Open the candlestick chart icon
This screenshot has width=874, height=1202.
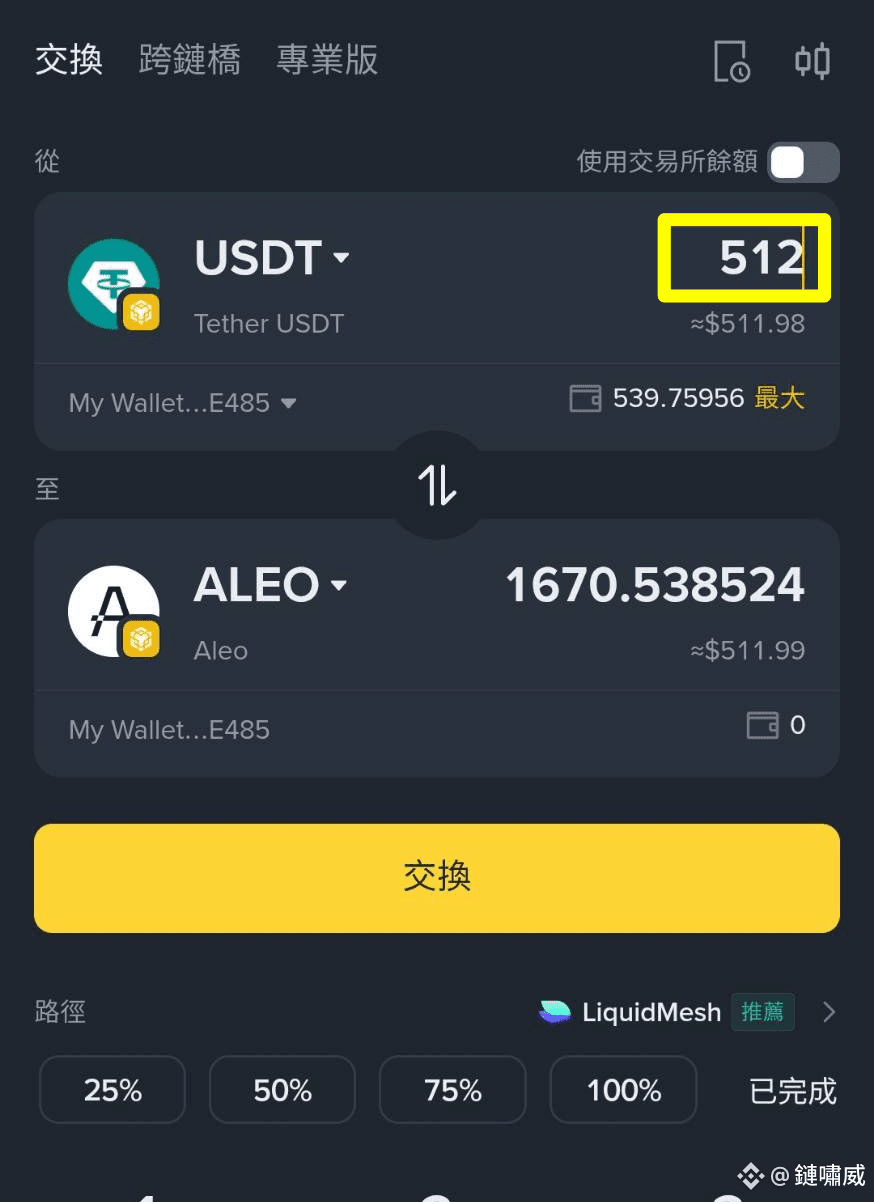[x=812, y=62]
